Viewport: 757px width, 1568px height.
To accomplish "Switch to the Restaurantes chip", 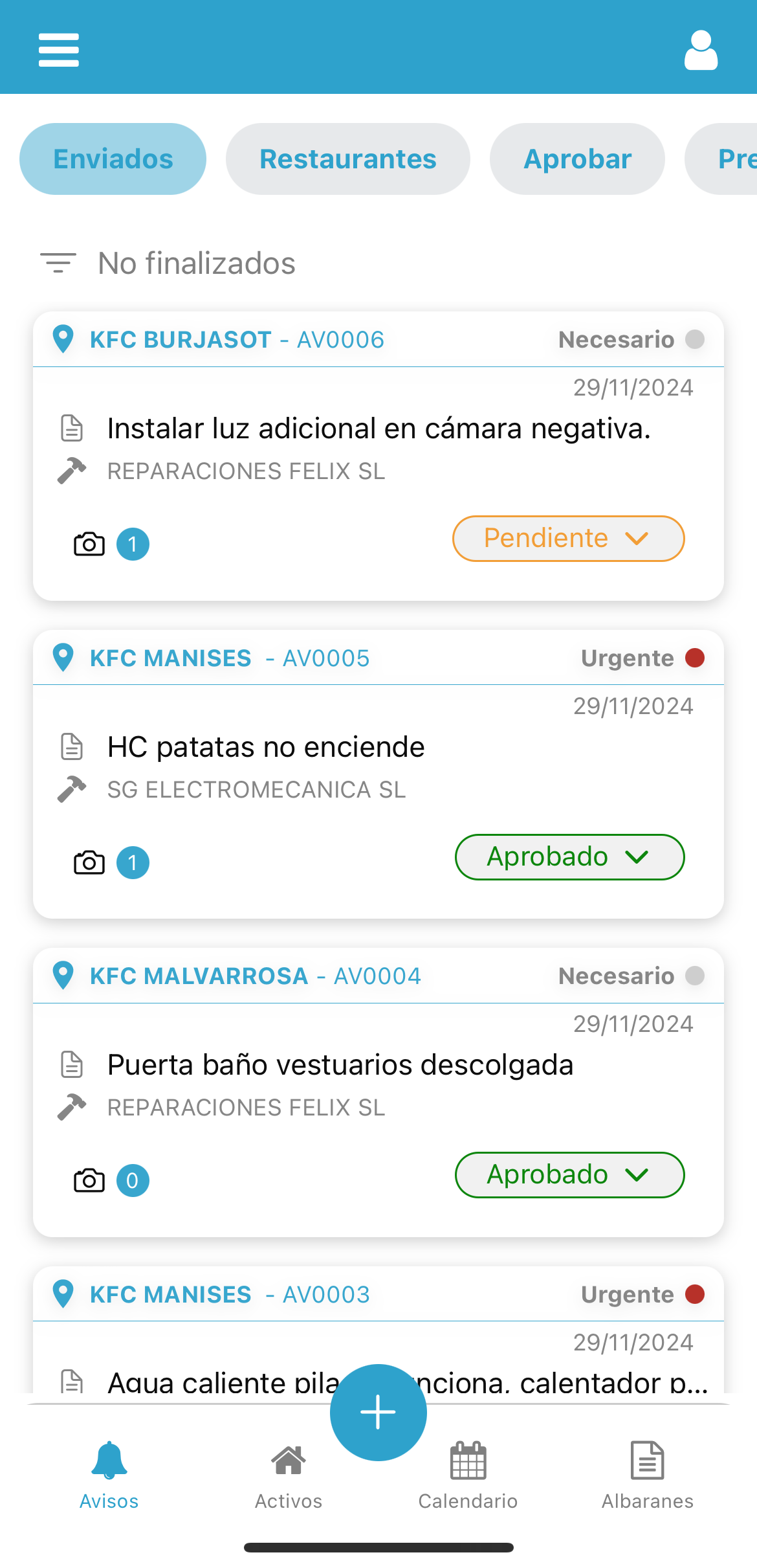I will (347, 159).
